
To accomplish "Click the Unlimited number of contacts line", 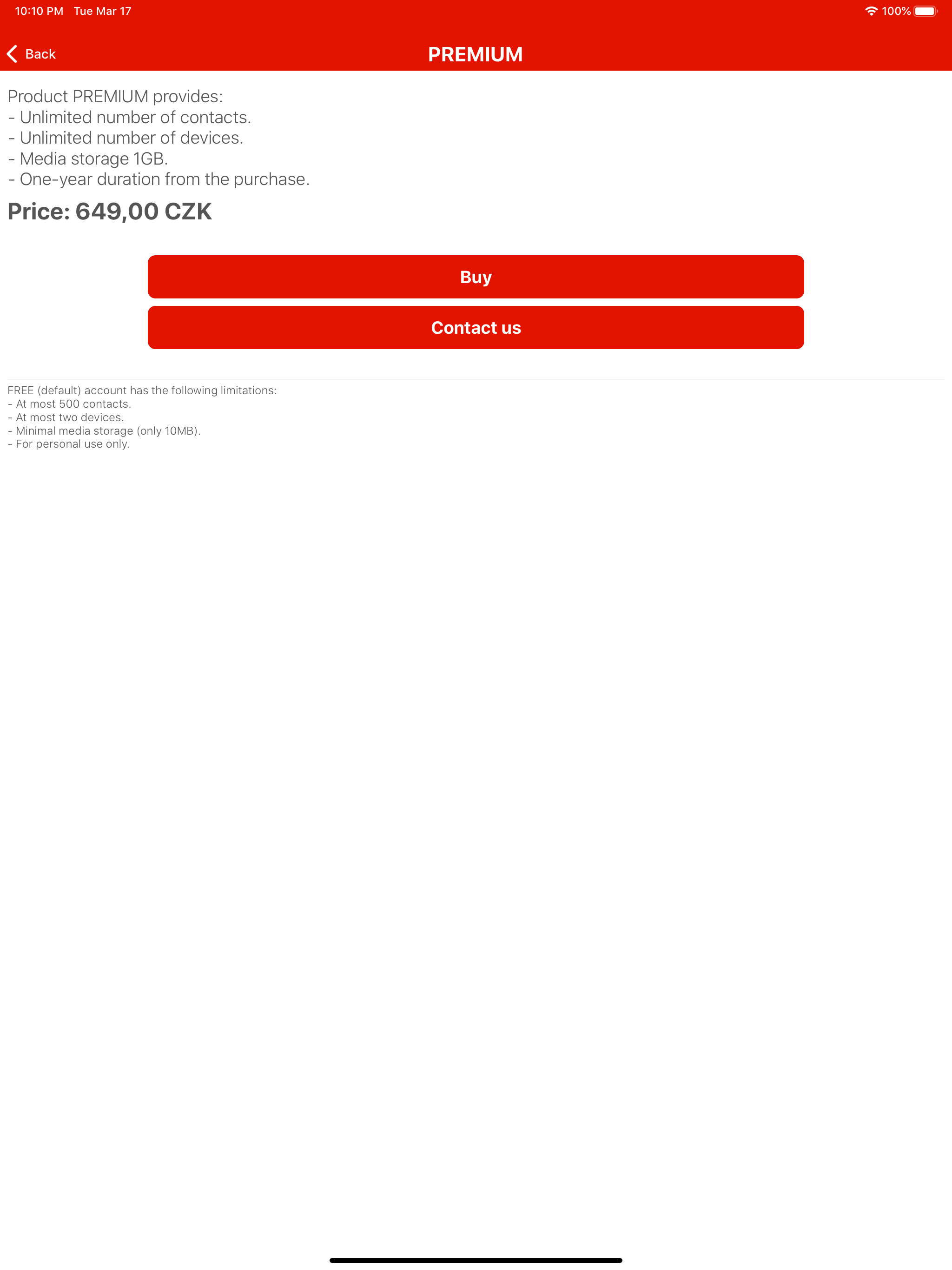I will pos(130,117).
